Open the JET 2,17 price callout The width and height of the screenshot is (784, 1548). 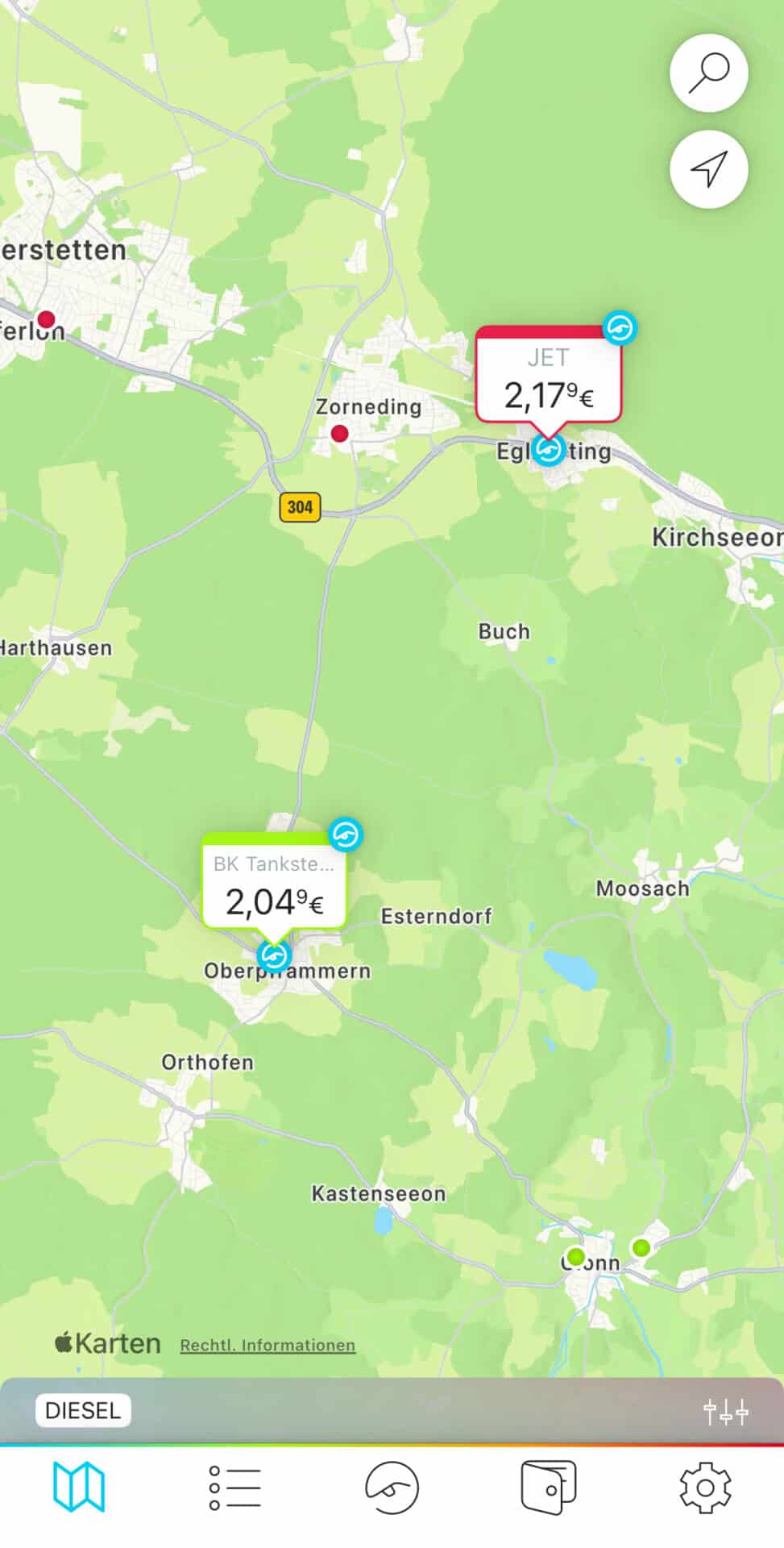tap(549, 376)
